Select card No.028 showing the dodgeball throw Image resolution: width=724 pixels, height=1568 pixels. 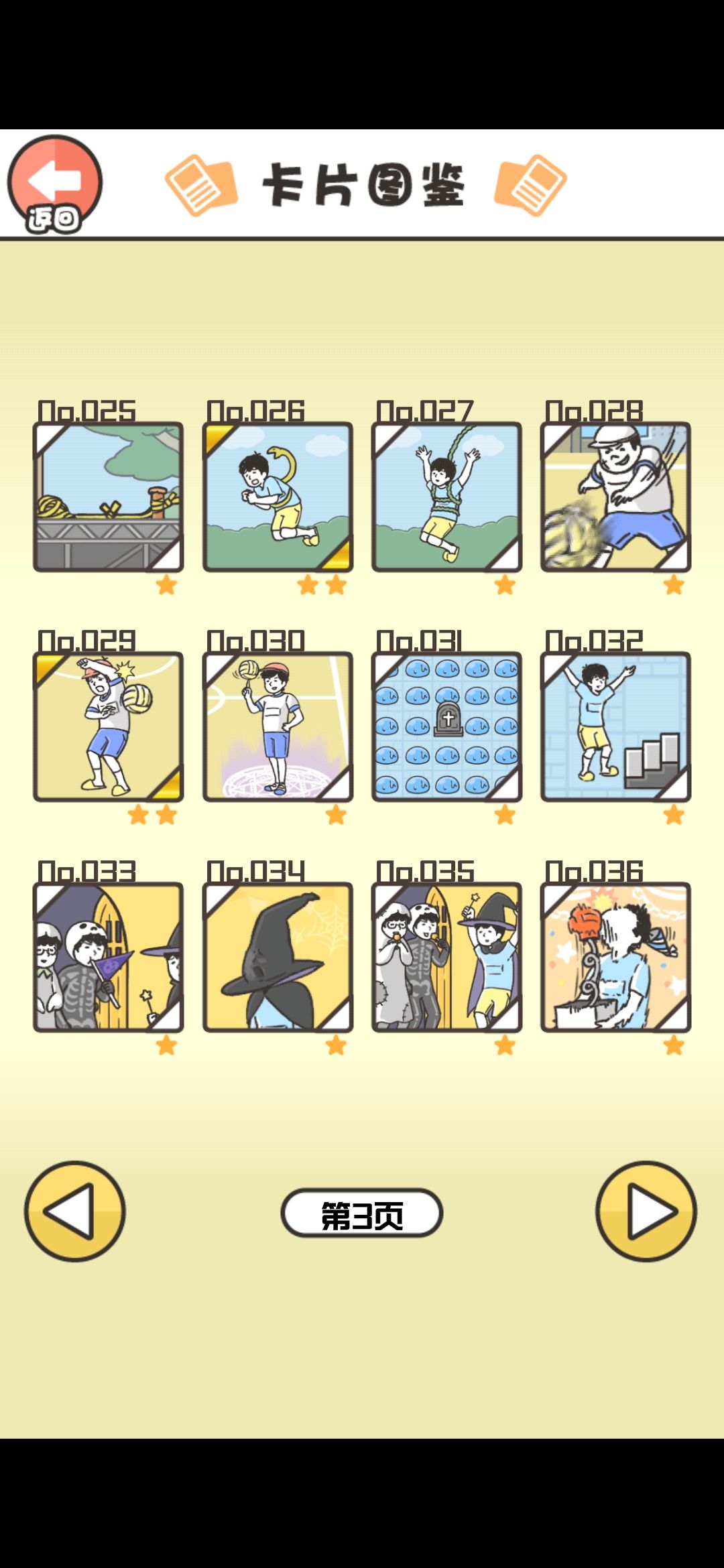(x=615, y=496)
